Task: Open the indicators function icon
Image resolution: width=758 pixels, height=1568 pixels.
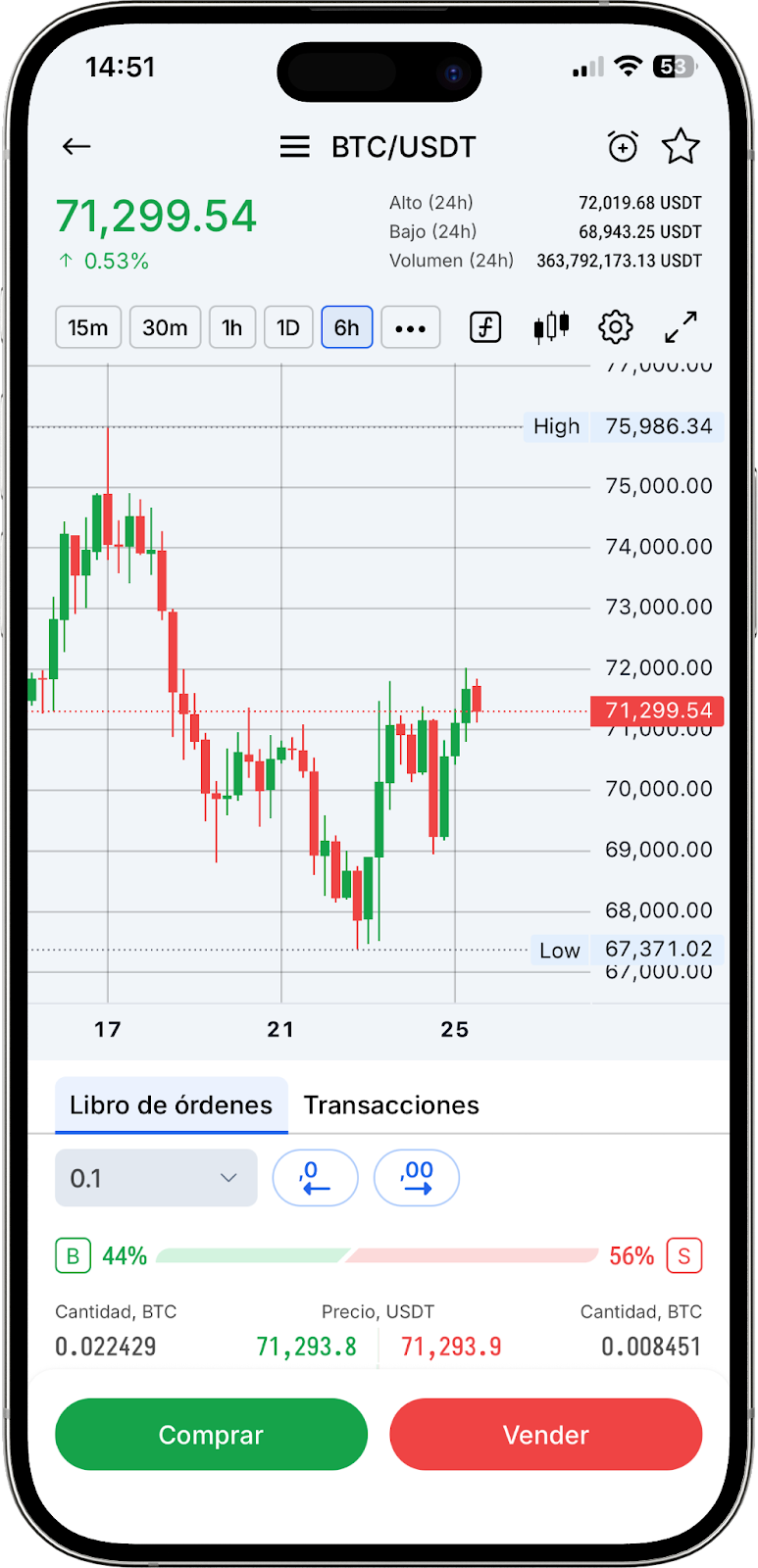Action: click(x=485, y=327)
